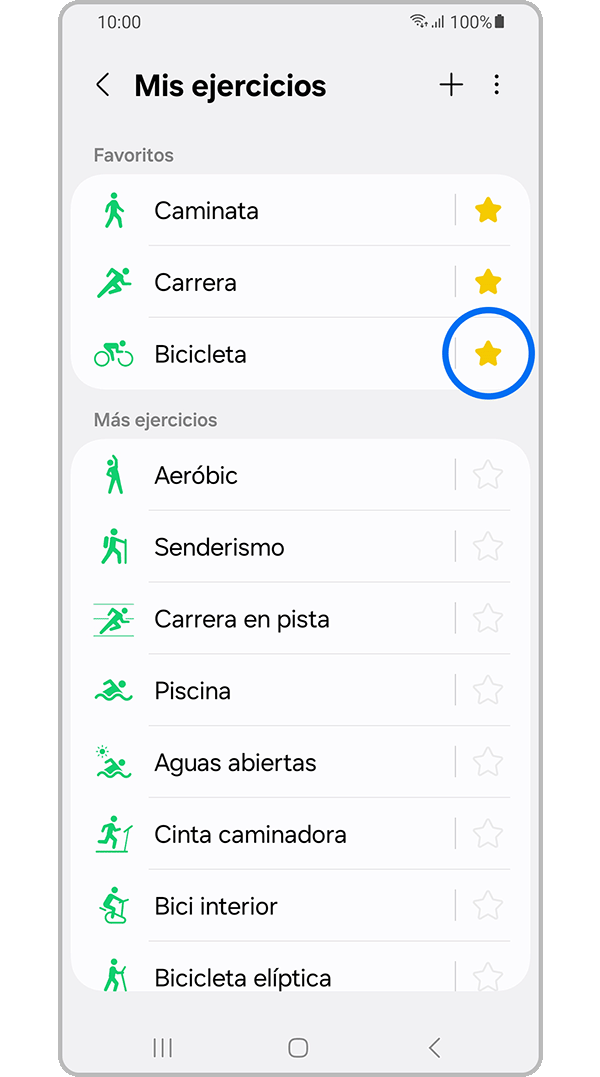Viewport: 600px width, 1077px height.
Task: Tap the star next to Bicicleta
Action: point(487,353)
